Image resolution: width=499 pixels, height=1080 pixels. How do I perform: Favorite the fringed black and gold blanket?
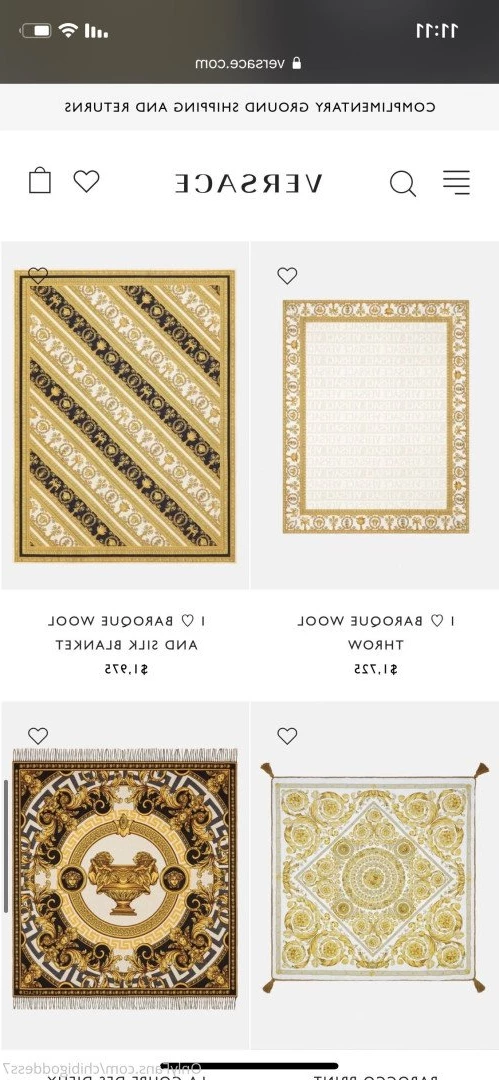coord(38,736)
